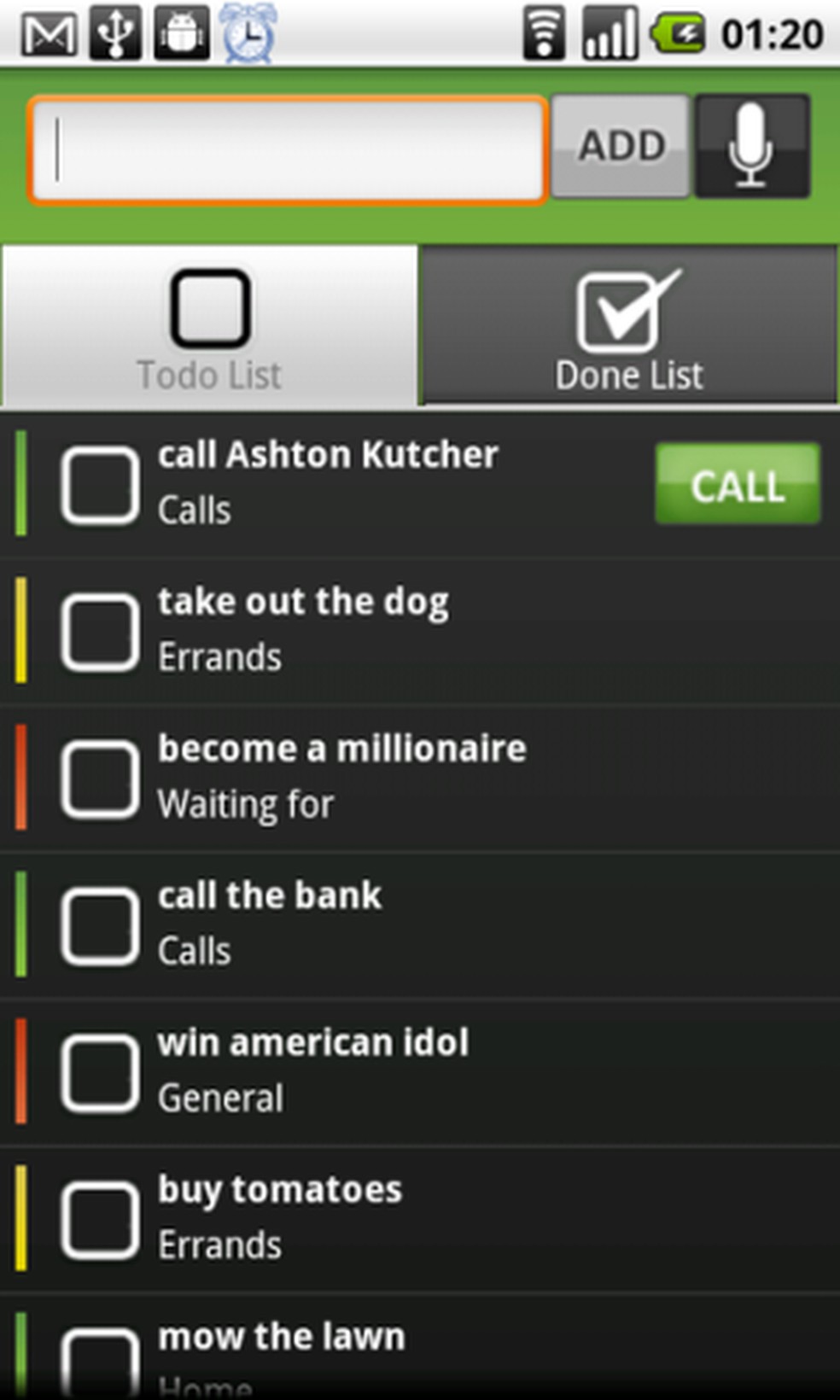The width and height of the screenshot is (840, 1400).
Task: Tap CALL button for Ashton Kutcher
Action: [x=737, y=484]
